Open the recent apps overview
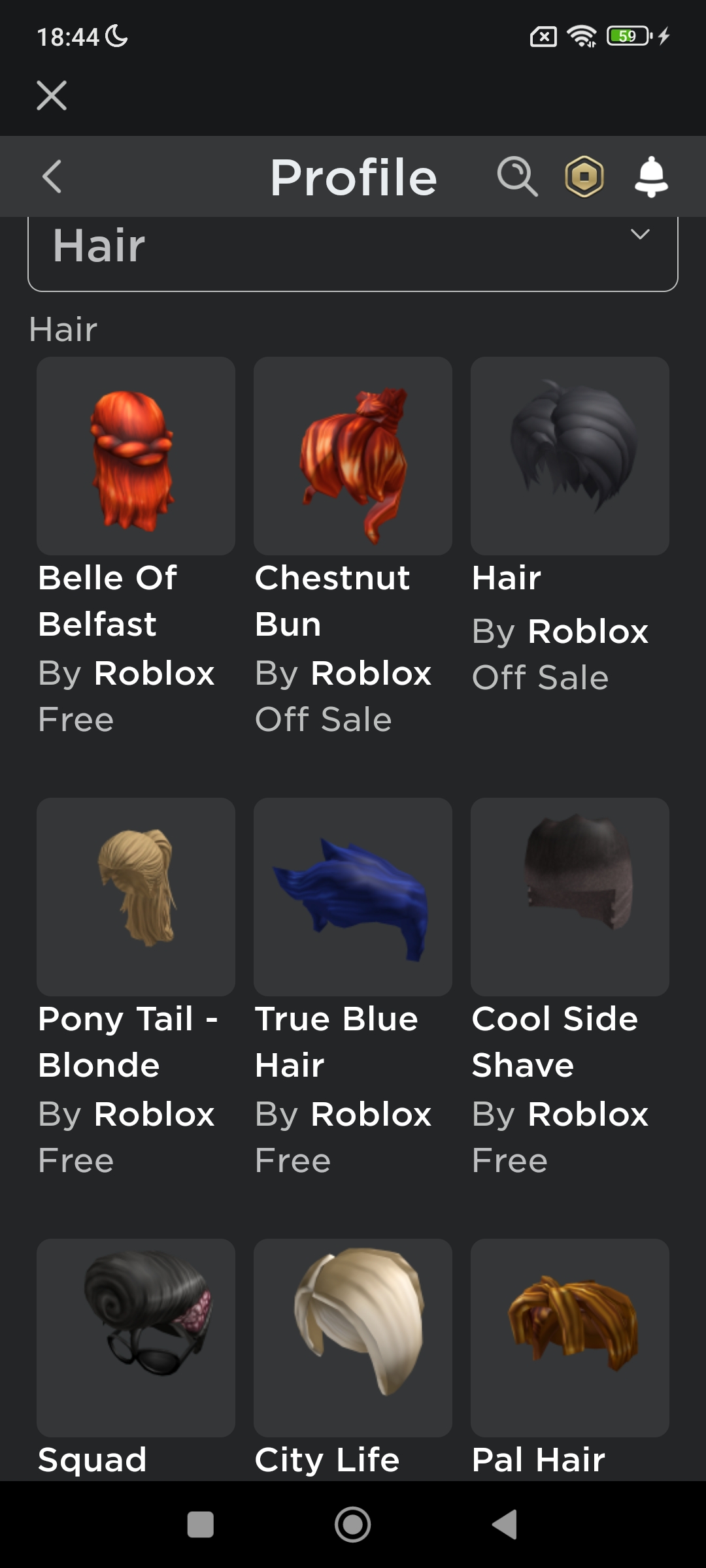 [201, 1525]
